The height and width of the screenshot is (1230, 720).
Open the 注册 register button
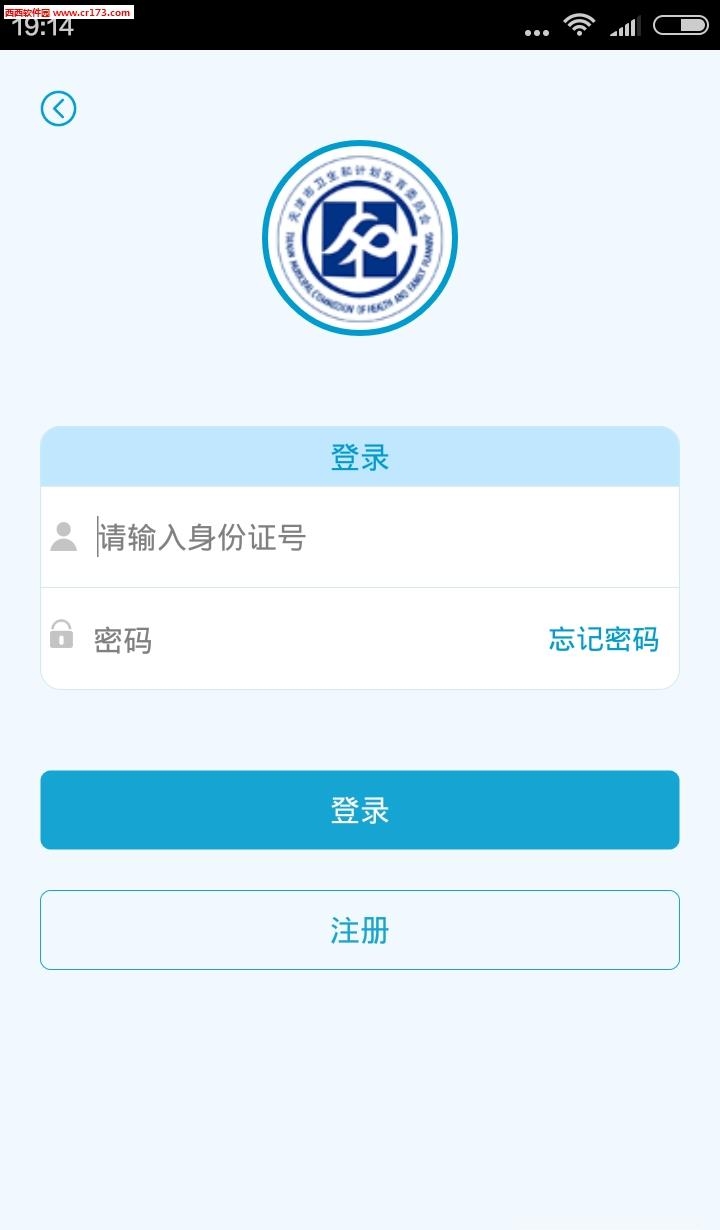[x=360, y=930]
